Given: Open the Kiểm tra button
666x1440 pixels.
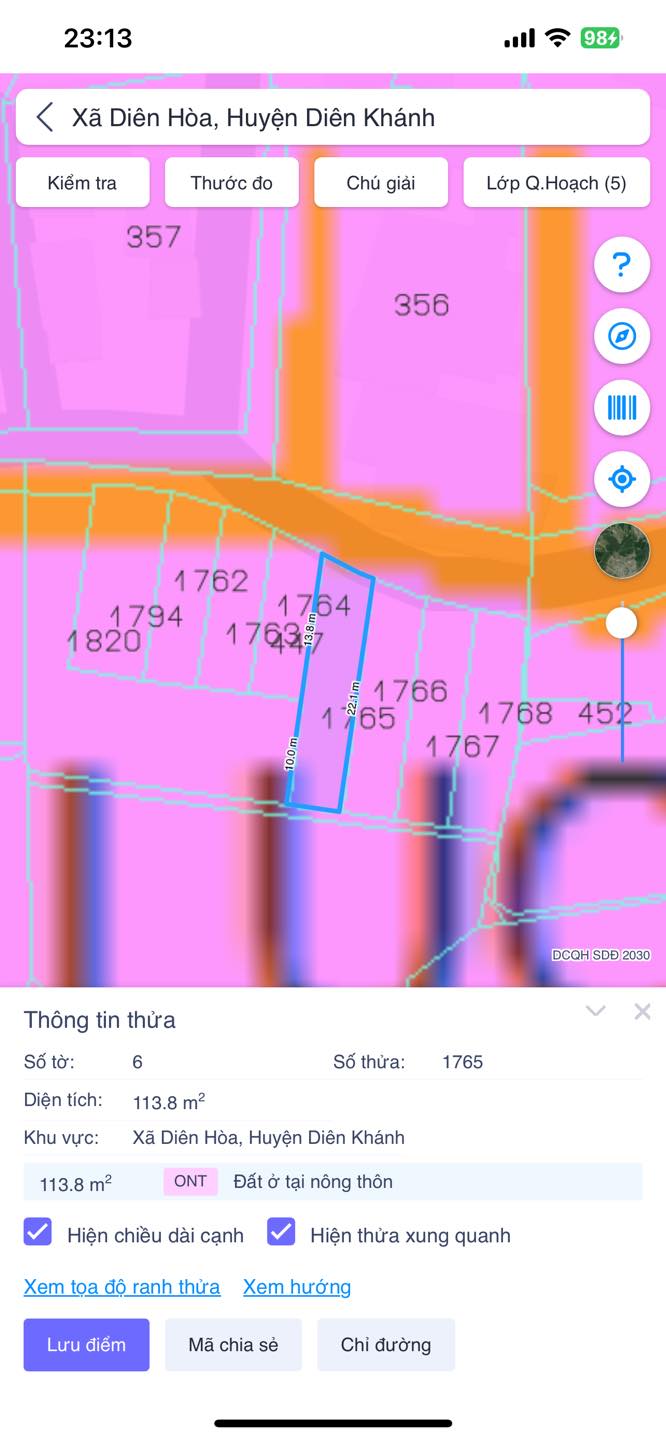Looking at the screenshot, I should point(82,183).
